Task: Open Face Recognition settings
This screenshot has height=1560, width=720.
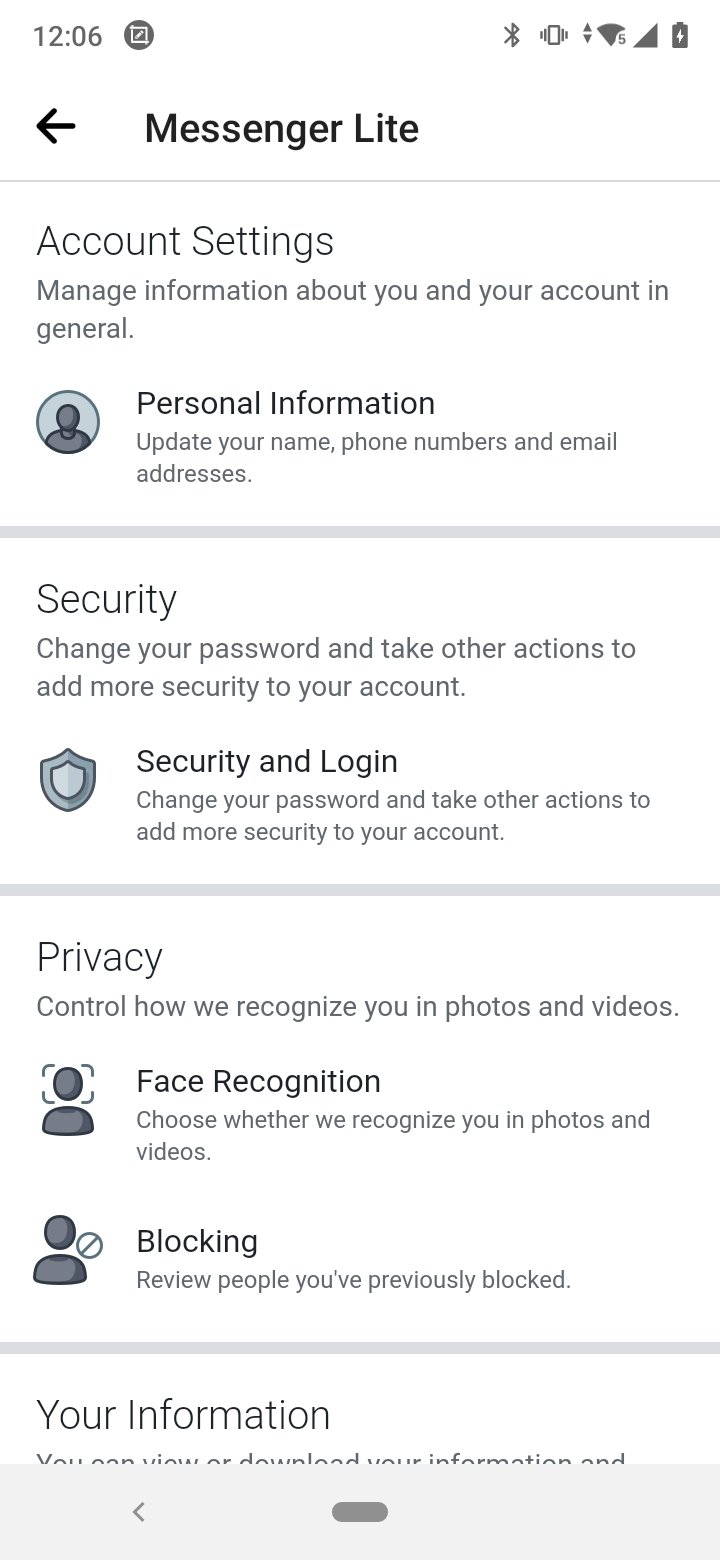Action: click(x=360, y=1115)
